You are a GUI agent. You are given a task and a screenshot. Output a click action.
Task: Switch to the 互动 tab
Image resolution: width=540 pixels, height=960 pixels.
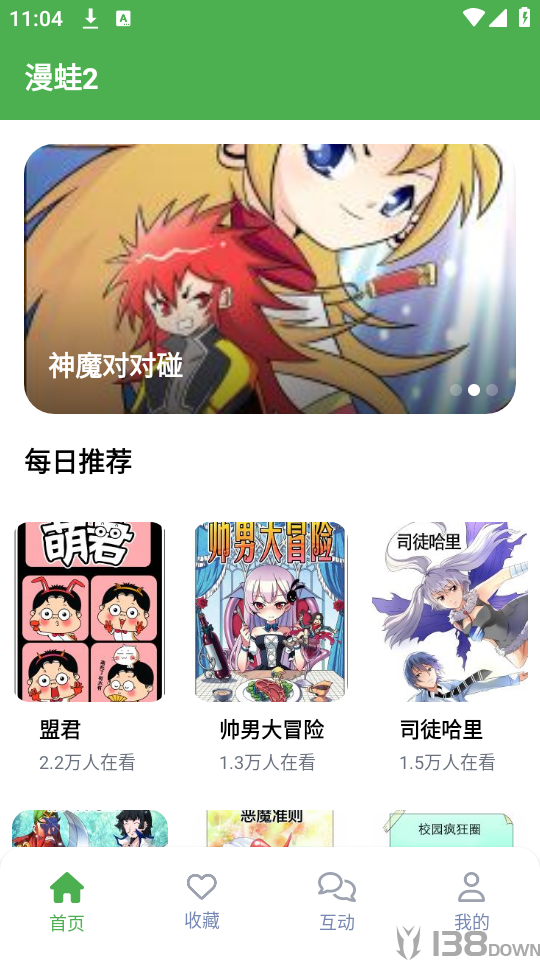[337, 902]
